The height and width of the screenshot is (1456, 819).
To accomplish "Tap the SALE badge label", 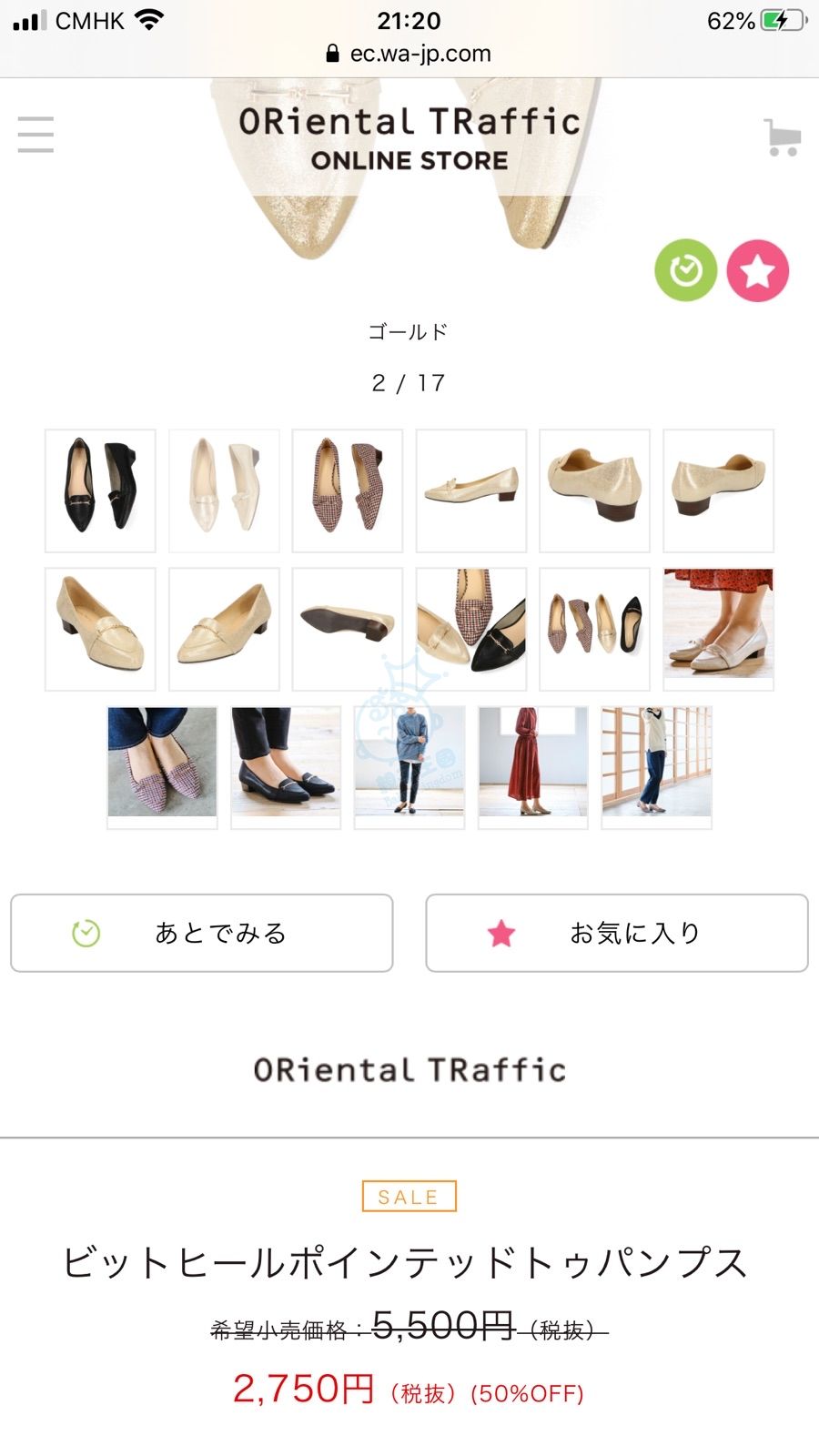I will click(x=409, y=1197).
